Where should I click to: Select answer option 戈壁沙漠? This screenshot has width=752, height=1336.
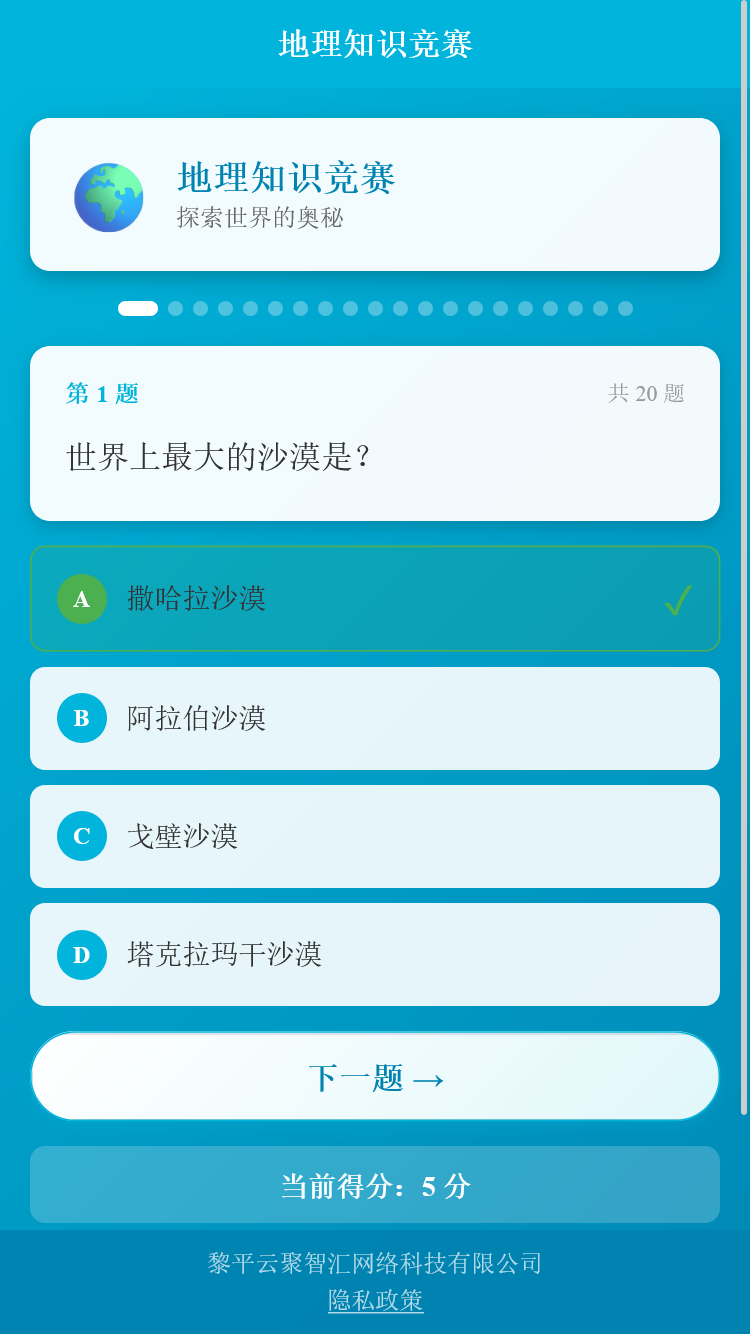(375, 836)
